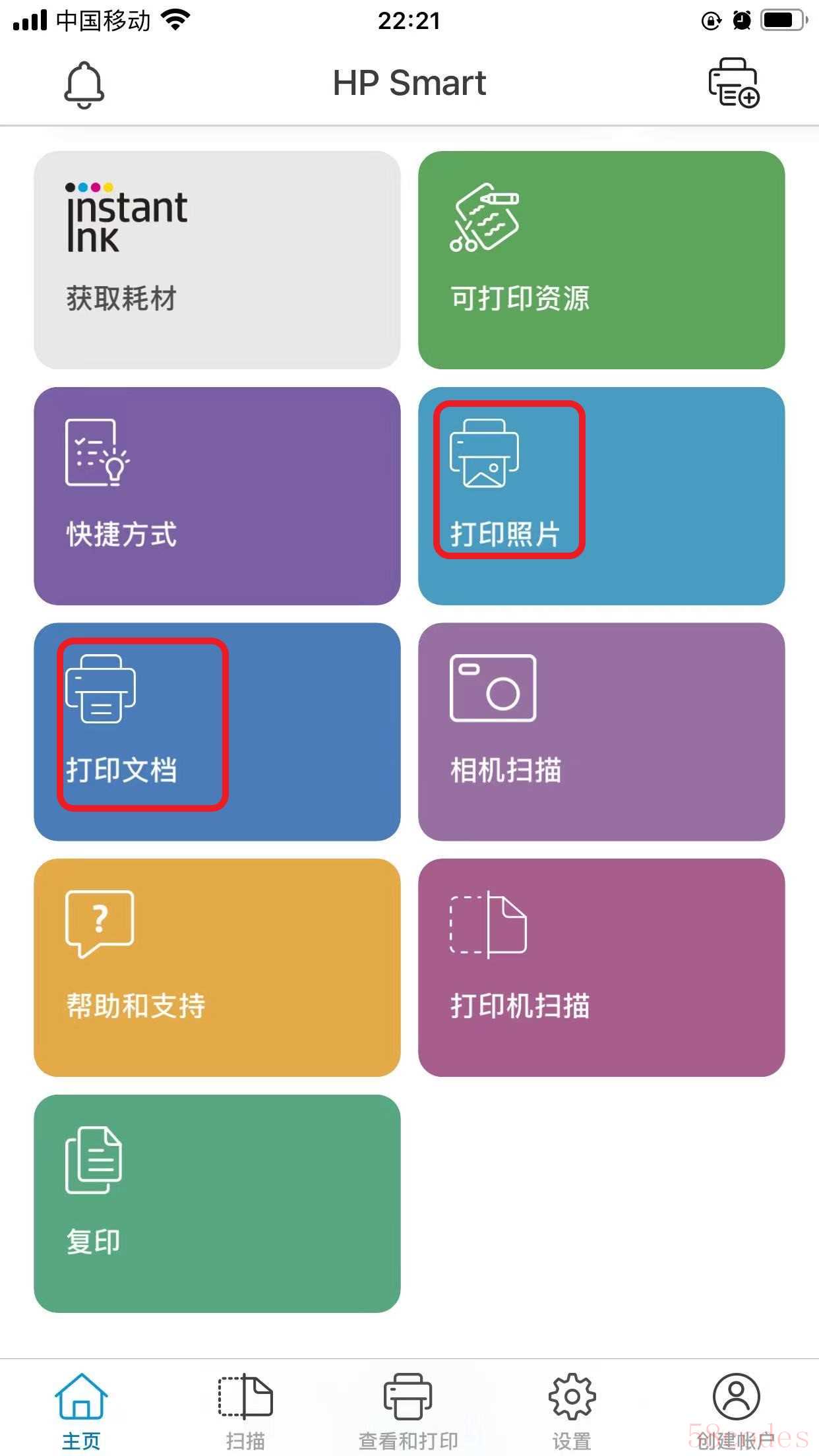Image resolution: width=819 pixels, height=1456 pixels.
Task: Tap the add printer icon
Action: point(733,83)
